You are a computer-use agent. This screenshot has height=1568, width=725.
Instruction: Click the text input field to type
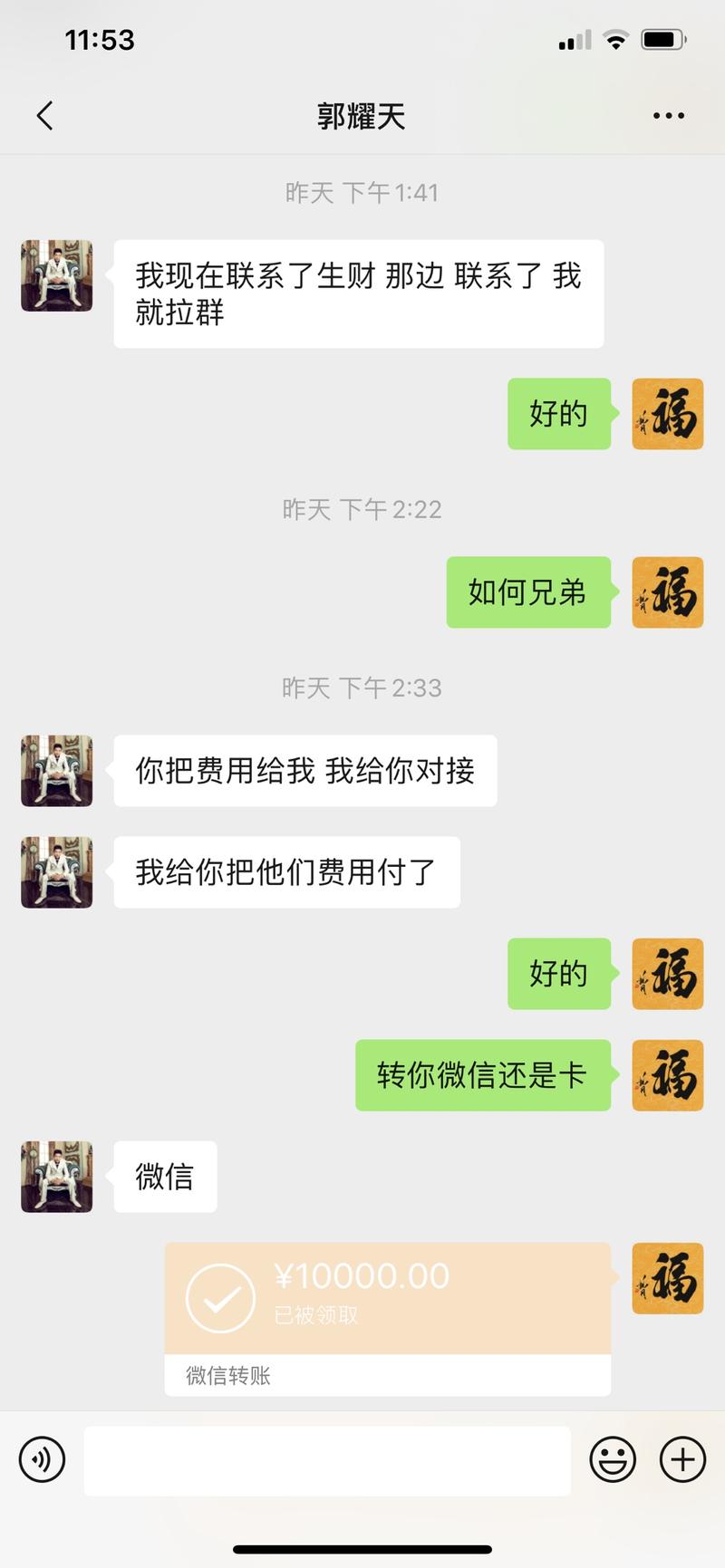[326, 1459]
